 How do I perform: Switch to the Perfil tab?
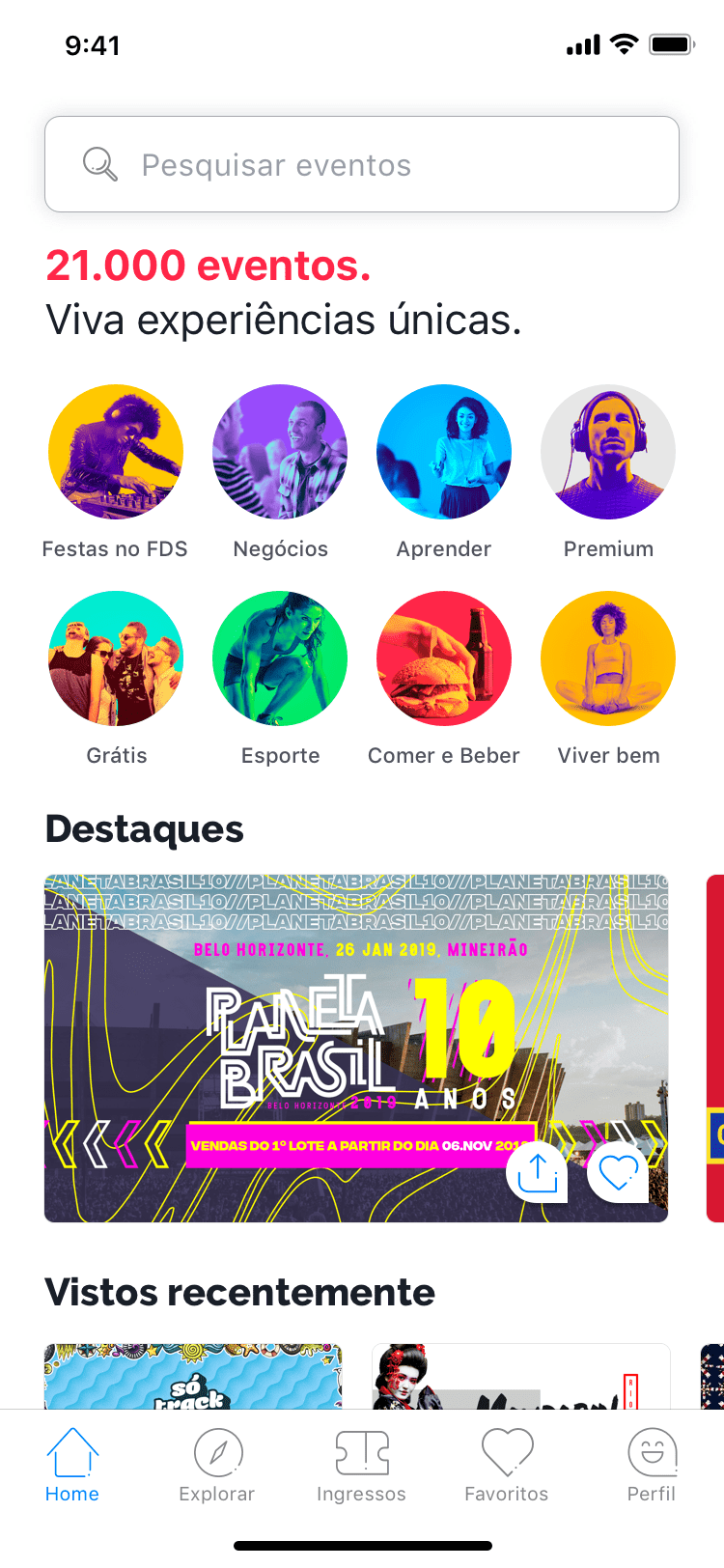click(652, 1465)
